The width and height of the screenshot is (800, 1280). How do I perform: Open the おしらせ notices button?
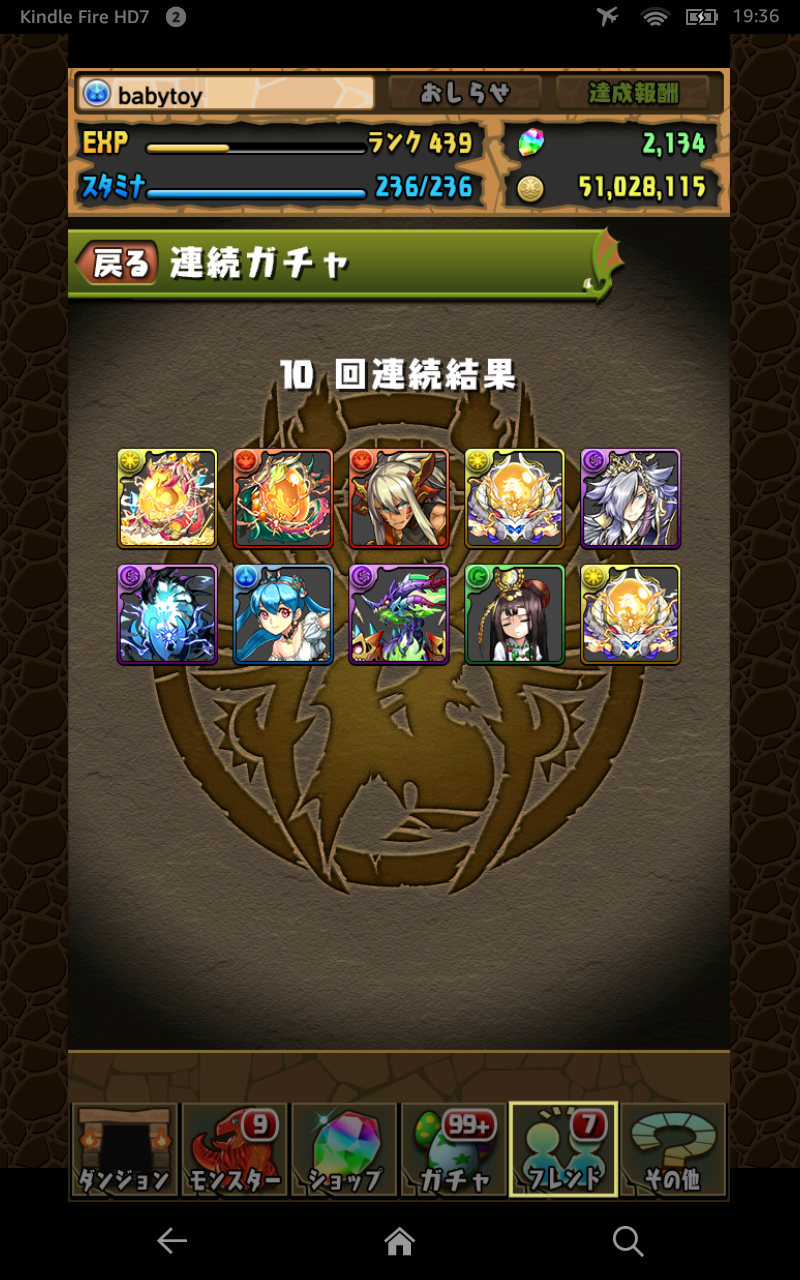click(464, 93)
